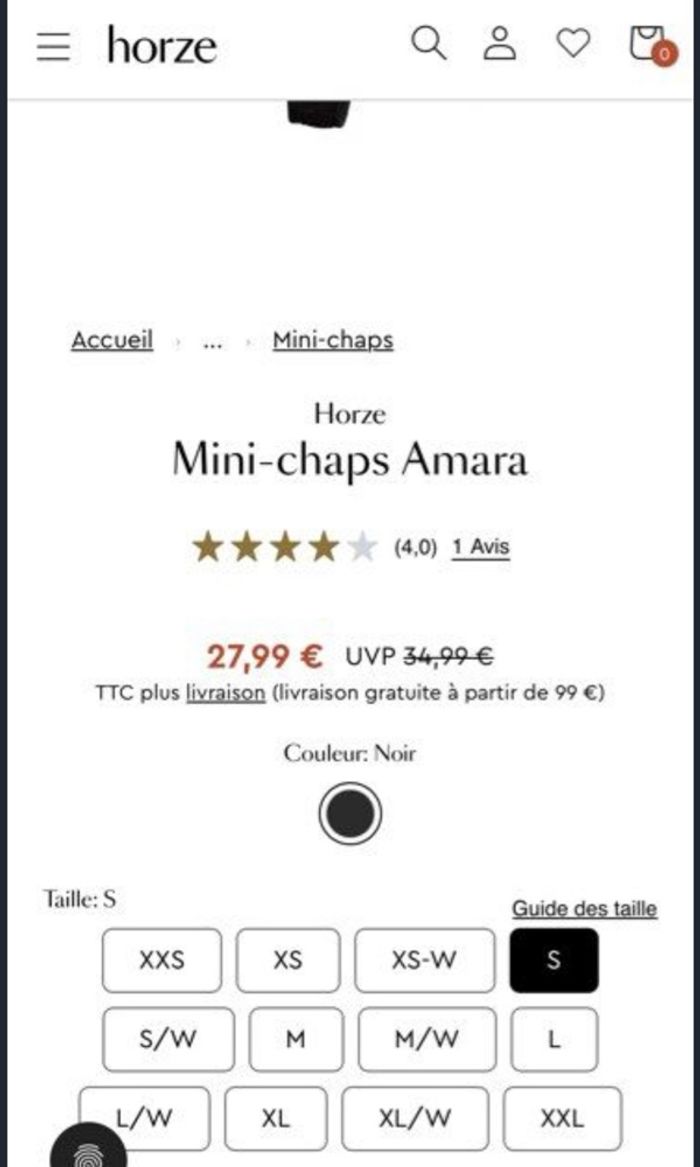Screen dimensions: 700x1167
Task: Pick size L
Action: (x=554, y=1039)
